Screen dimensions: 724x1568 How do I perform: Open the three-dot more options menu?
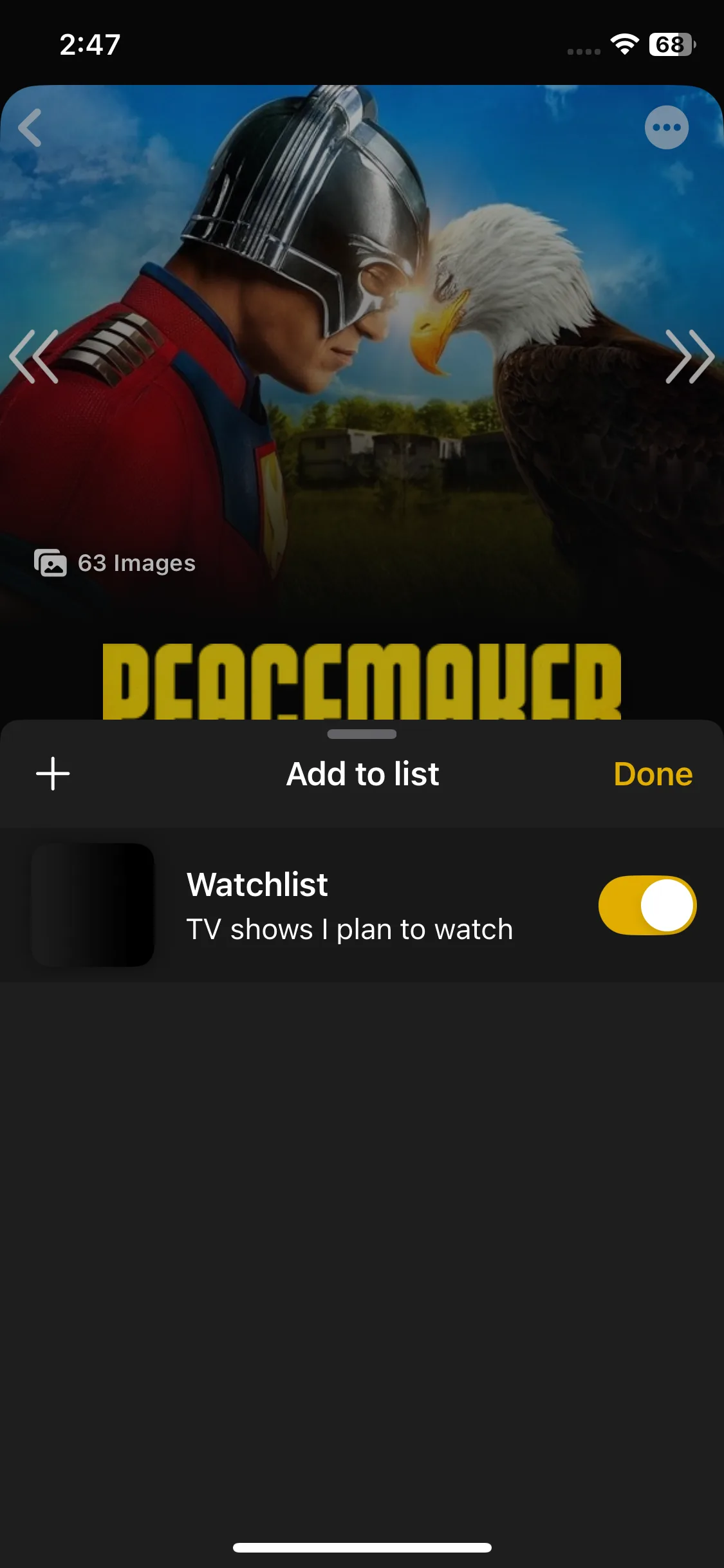(x=666, y=127)
